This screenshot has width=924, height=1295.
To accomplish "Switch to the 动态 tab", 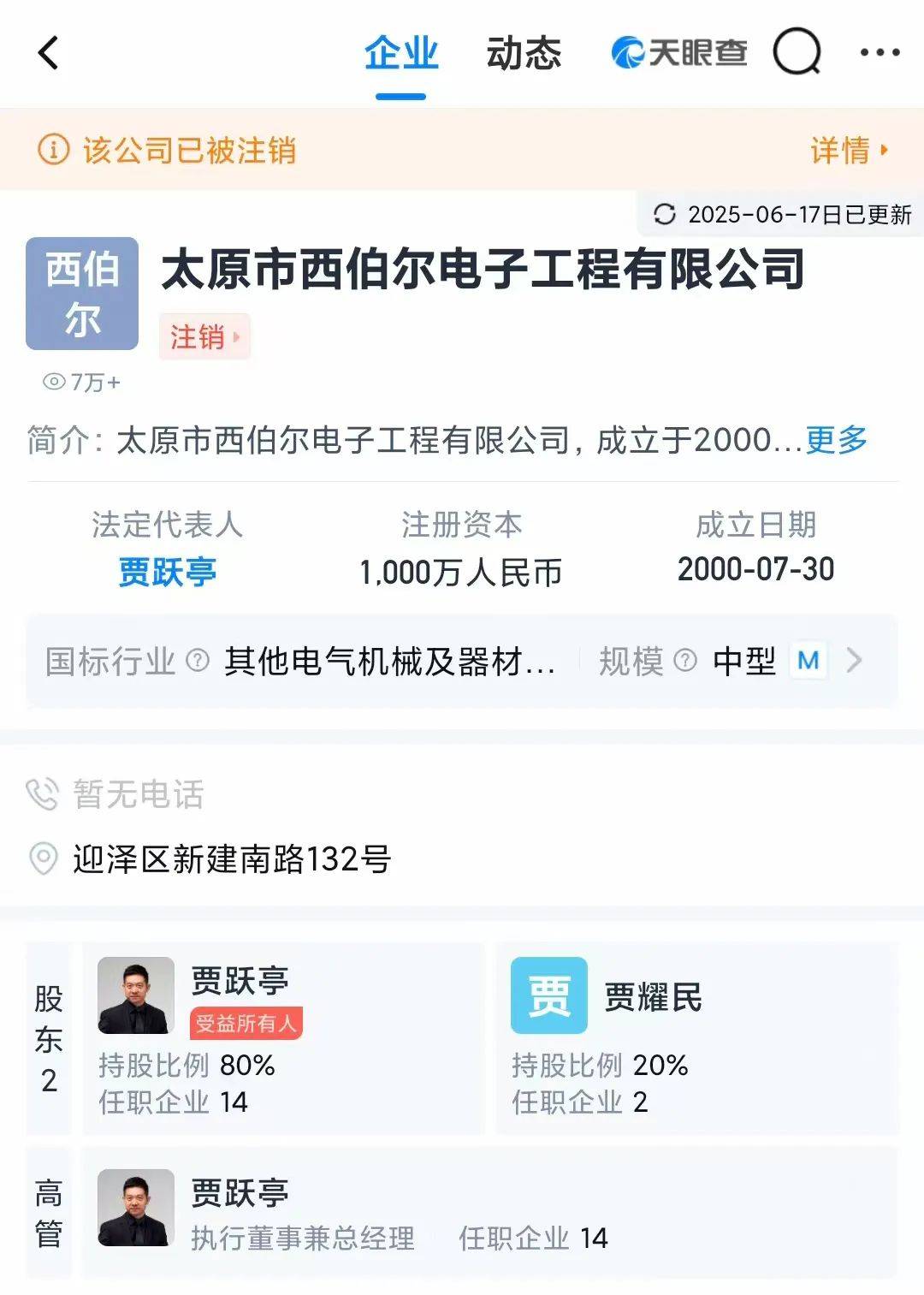I will click(524, 53).
